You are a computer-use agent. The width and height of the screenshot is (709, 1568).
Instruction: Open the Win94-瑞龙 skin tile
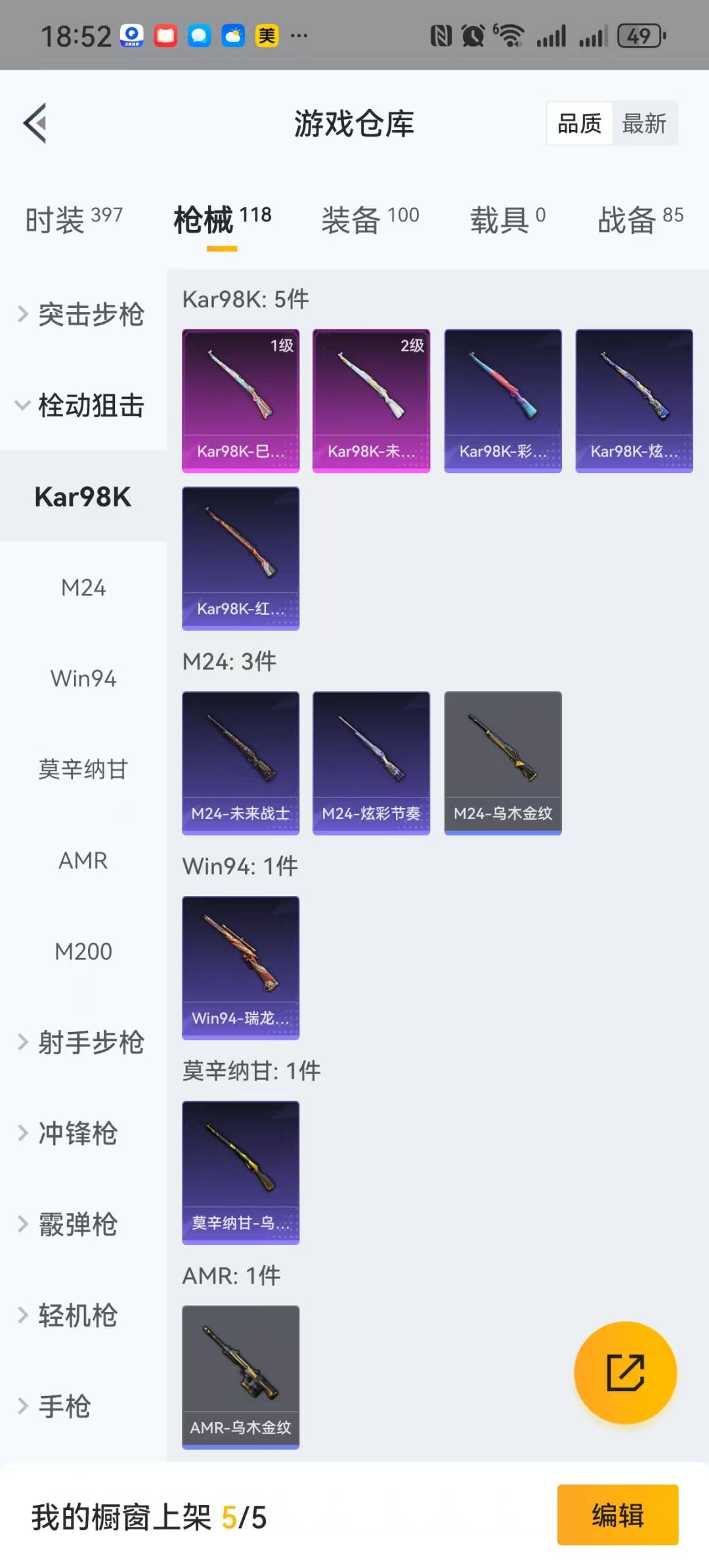(x=240, y=968)
